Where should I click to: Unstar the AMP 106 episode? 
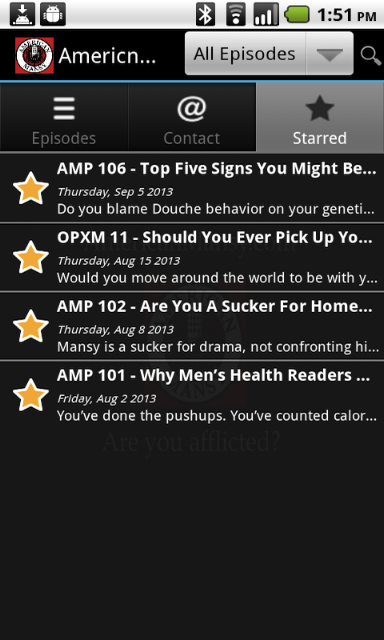[31, 188]
